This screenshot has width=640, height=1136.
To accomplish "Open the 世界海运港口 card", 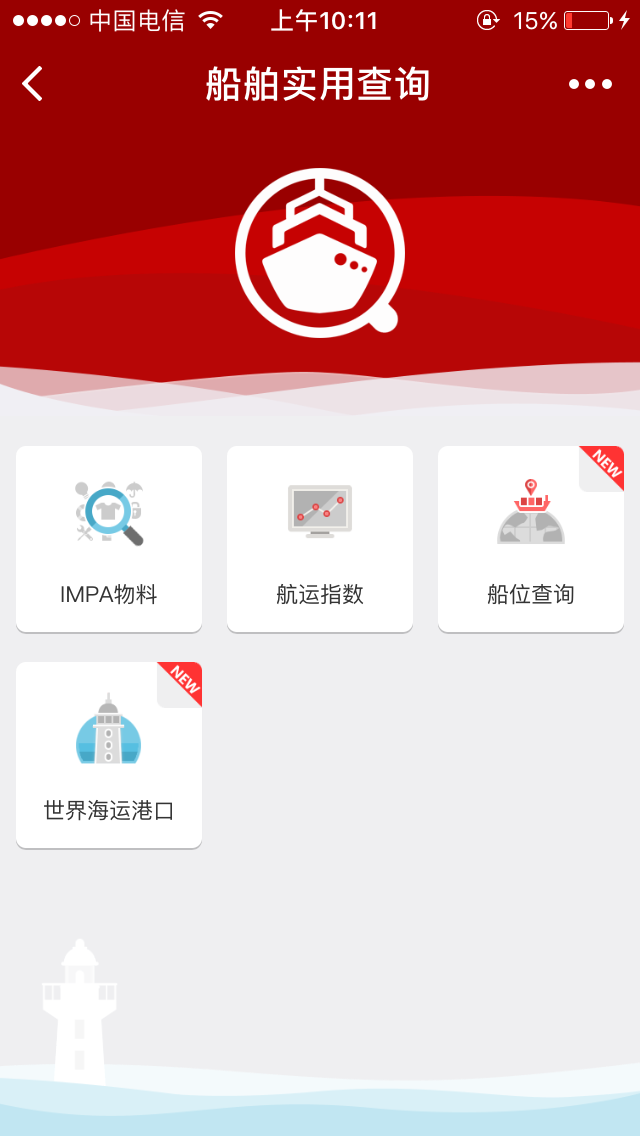I will tap(109, 755).
